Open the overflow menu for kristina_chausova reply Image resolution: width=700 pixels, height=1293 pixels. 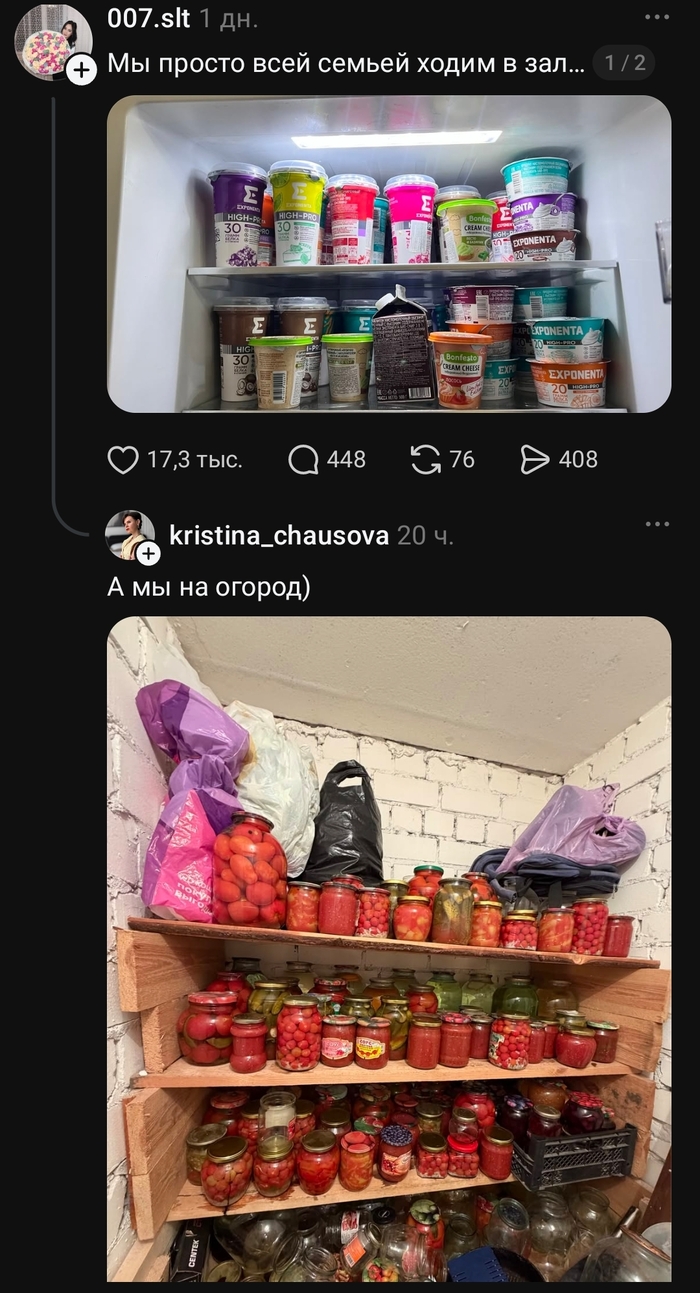click(657, 525)
